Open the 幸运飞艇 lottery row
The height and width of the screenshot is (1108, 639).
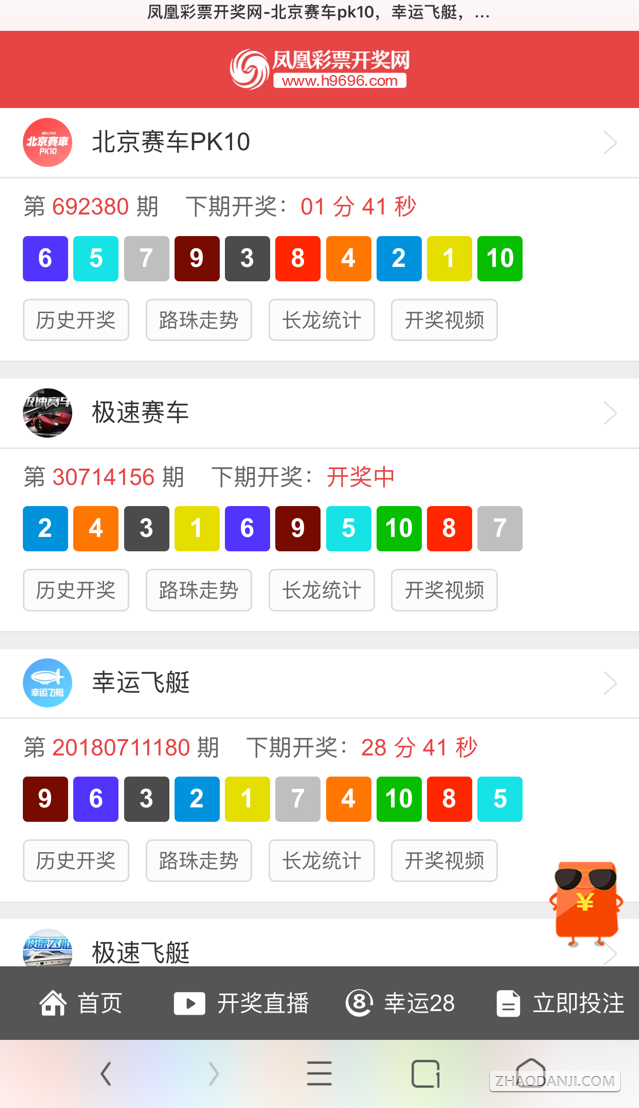(x=319, y=683)
